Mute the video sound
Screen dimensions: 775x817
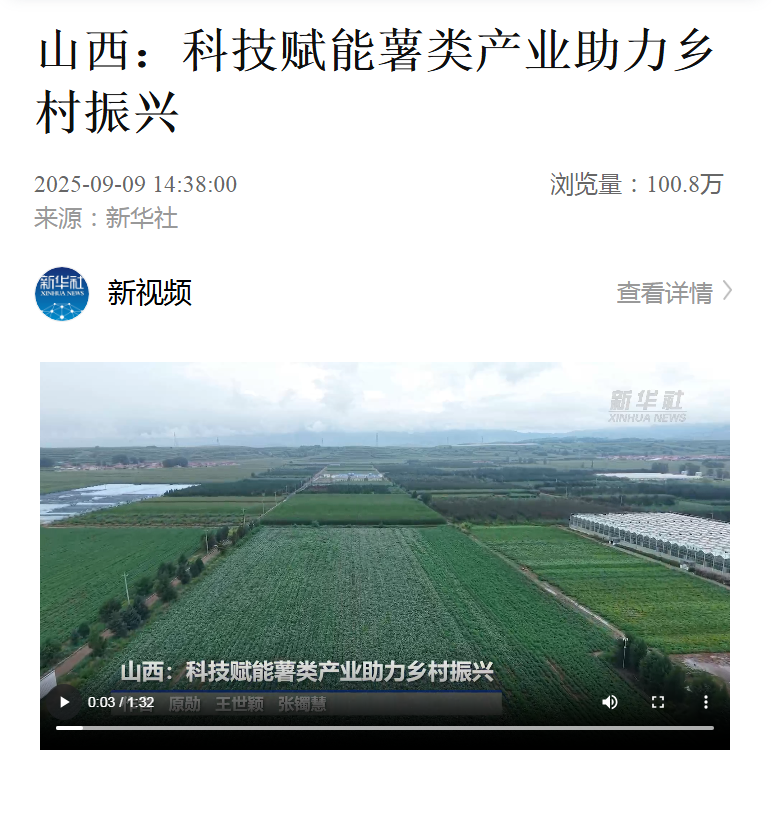point(610,702)
